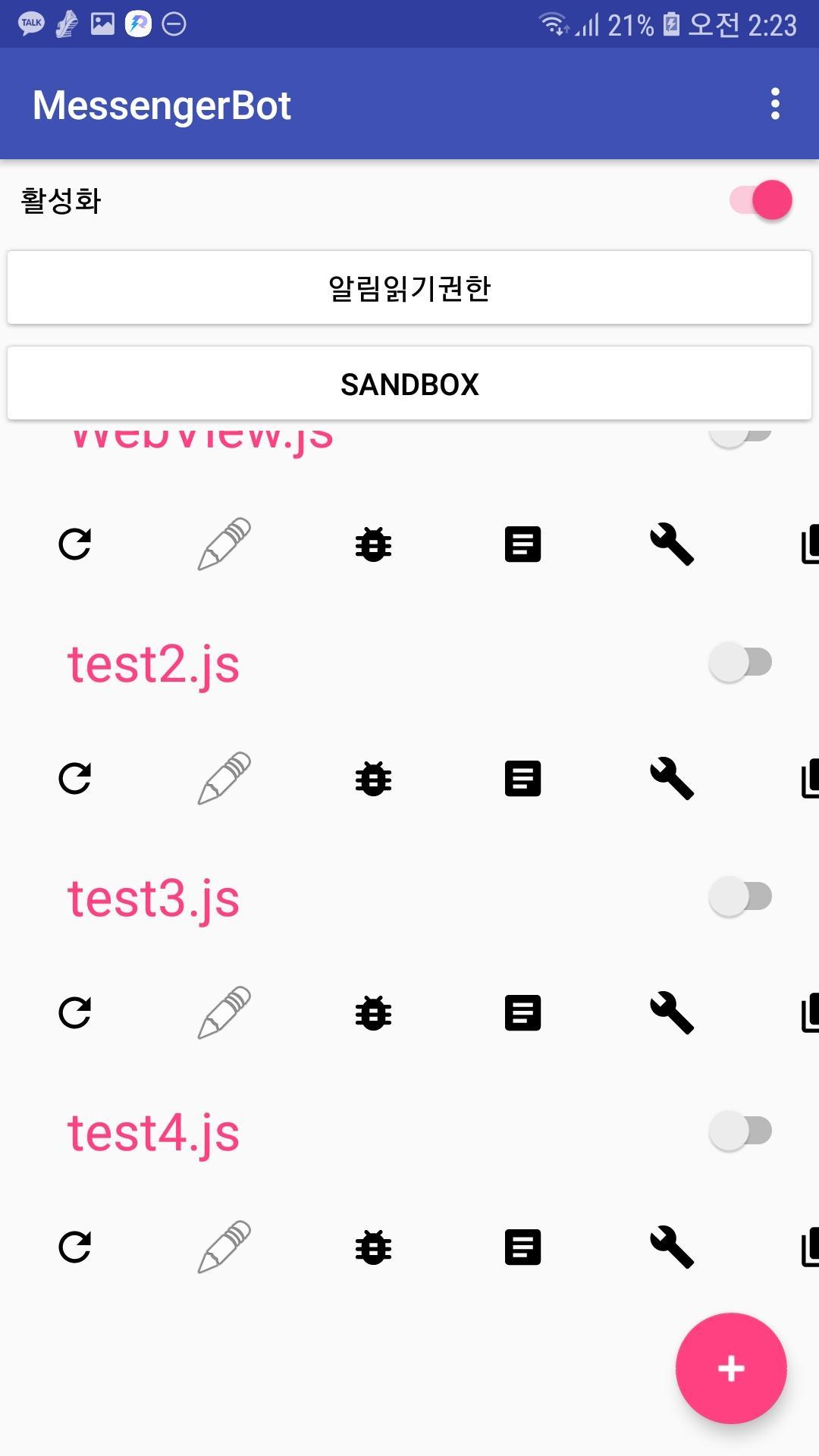Open the overflow menu

point(774,104)
